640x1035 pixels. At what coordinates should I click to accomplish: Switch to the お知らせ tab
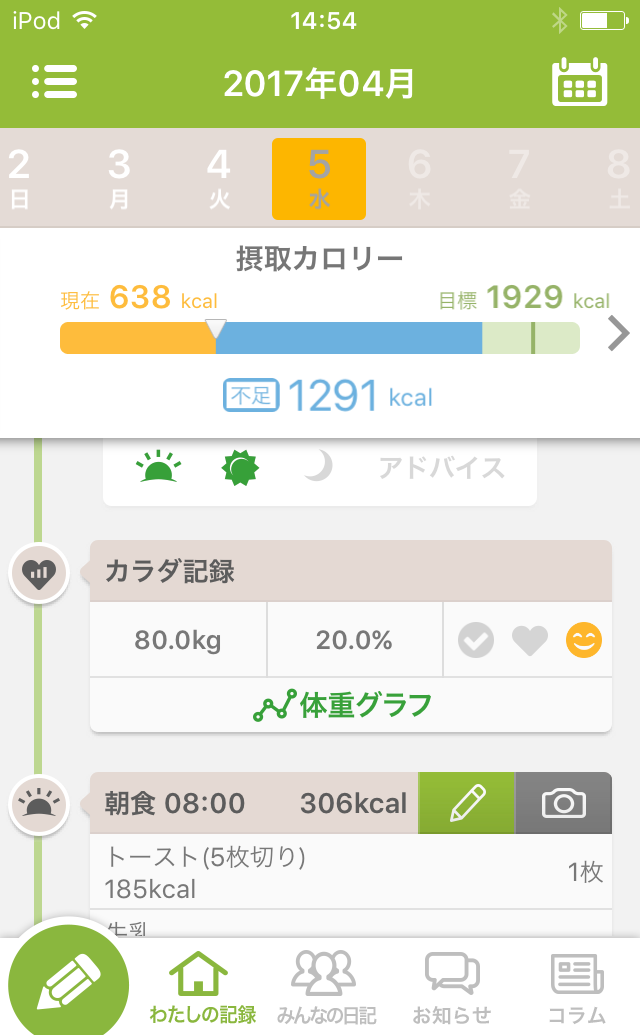[x=452, y=987]
